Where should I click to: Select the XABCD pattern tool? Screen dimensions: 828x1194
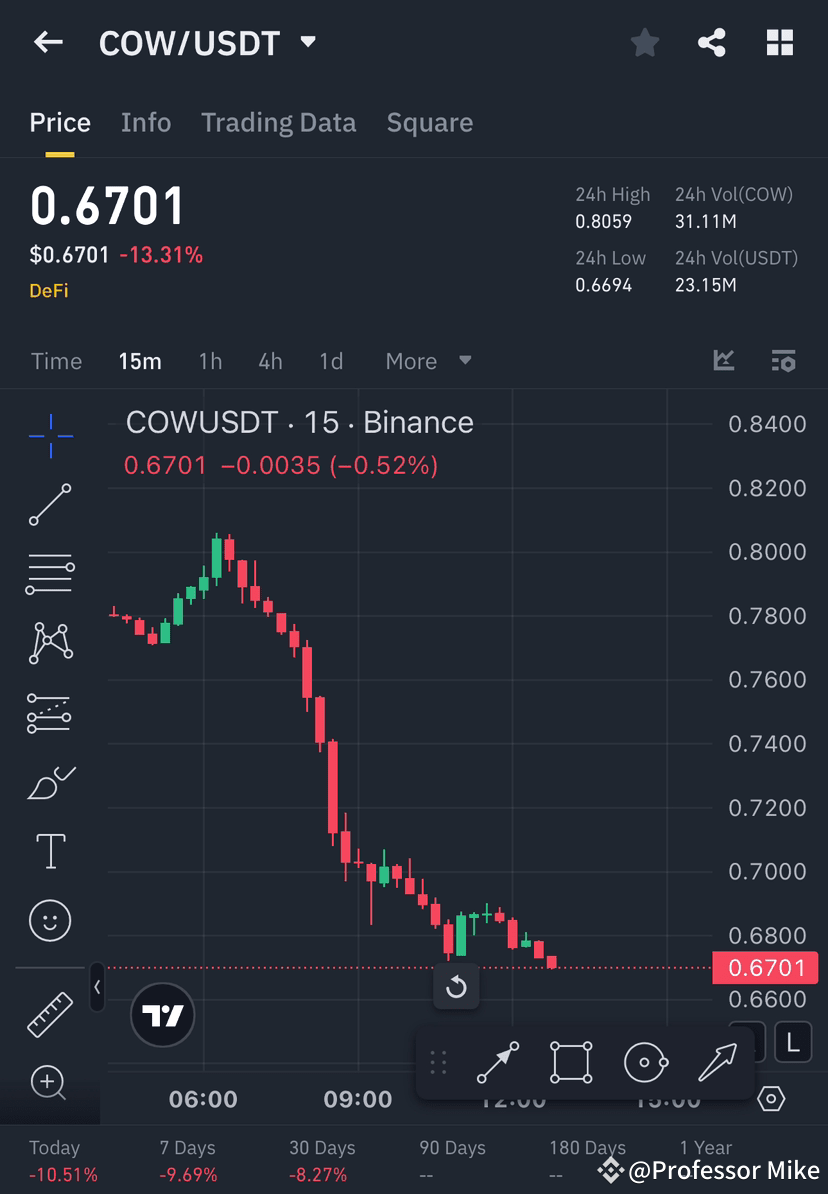[x=50, y=643]
